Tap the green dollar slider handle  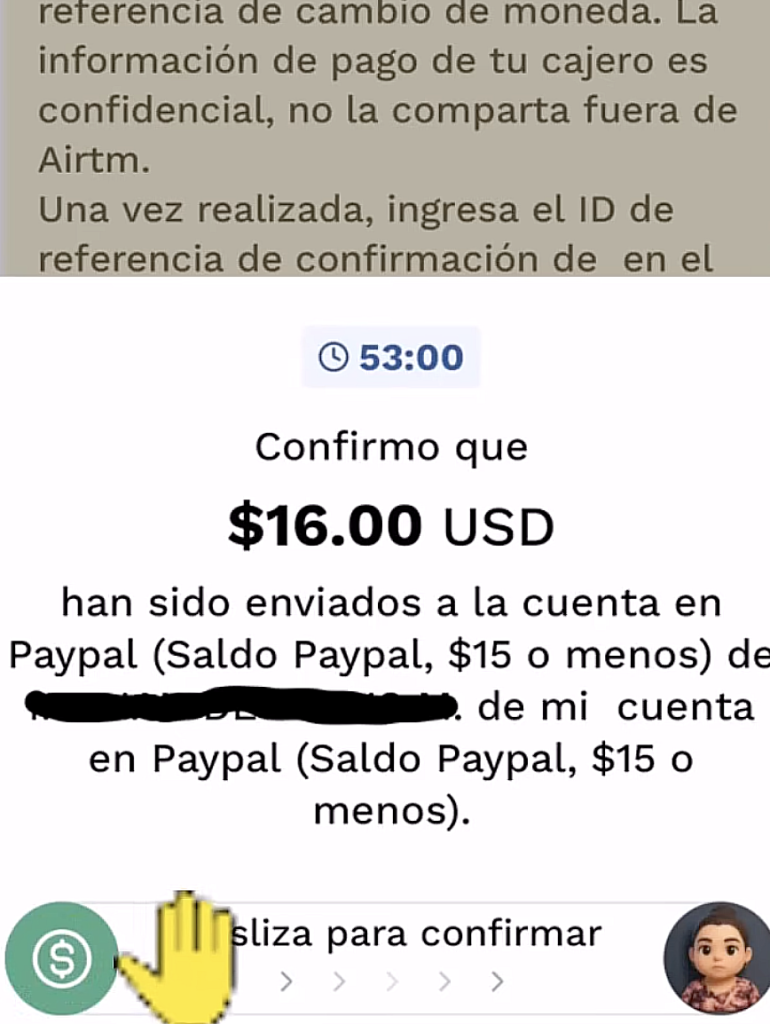point(61,958)
